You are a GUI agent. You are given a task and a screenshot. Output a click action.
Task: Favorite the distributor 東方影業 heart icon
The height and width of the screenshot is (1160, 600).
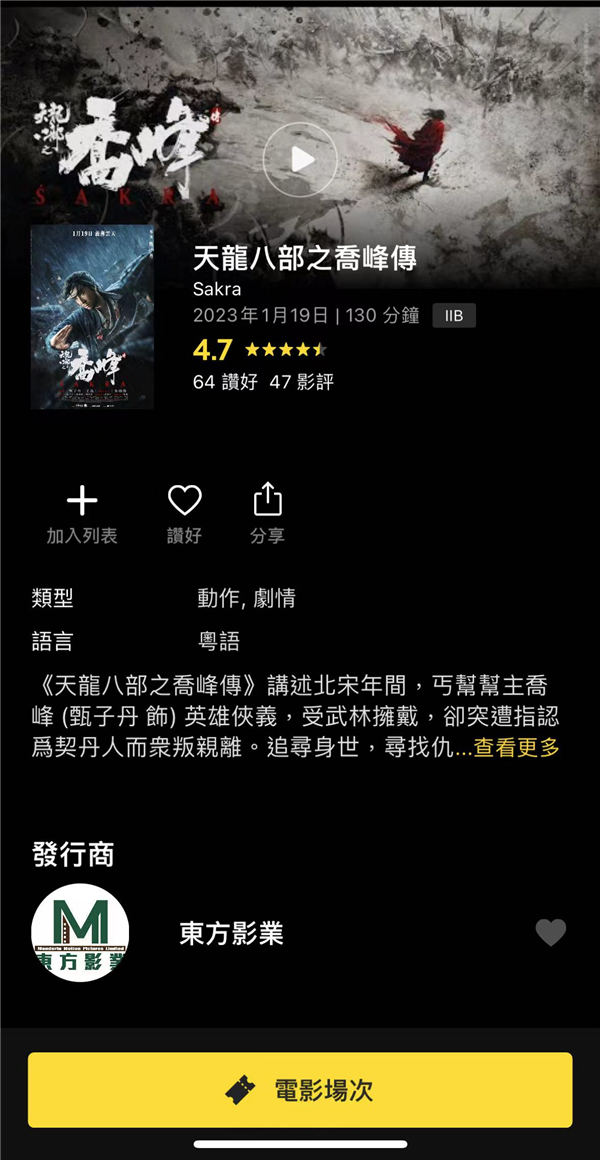[550, 932]
